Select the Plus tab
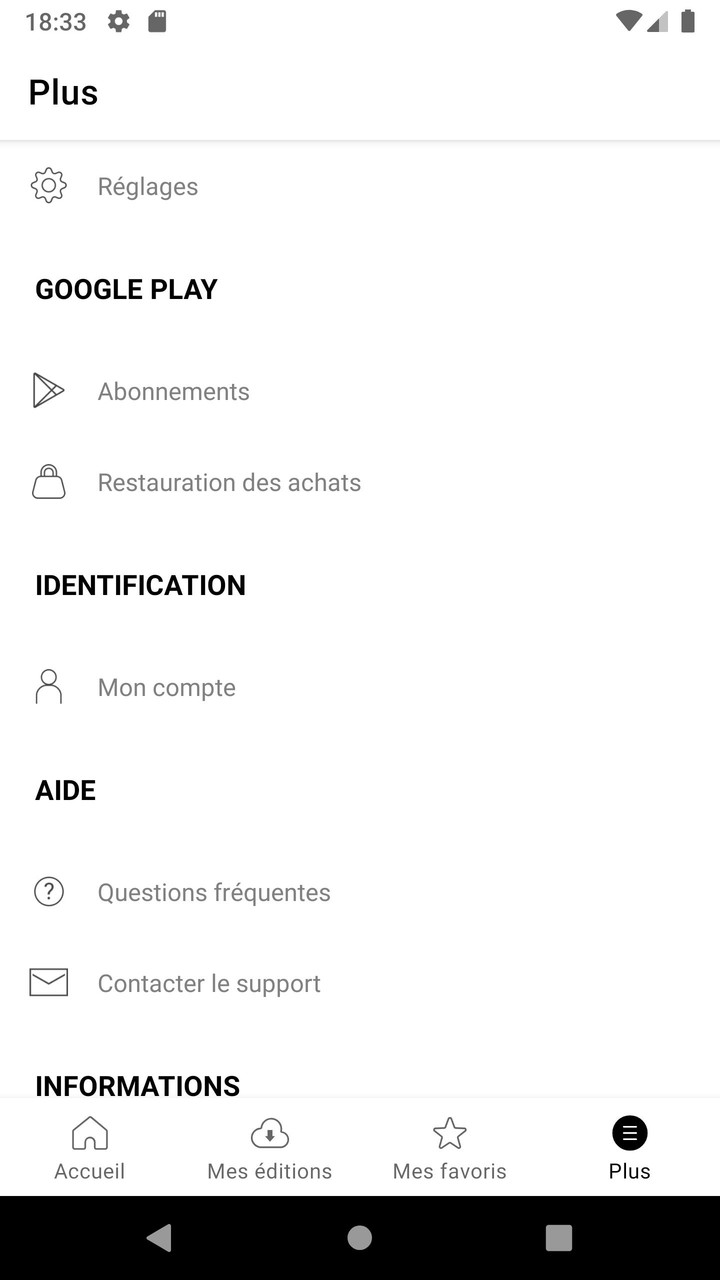Screen dimensions: 720x1280 click(630, 1148)
